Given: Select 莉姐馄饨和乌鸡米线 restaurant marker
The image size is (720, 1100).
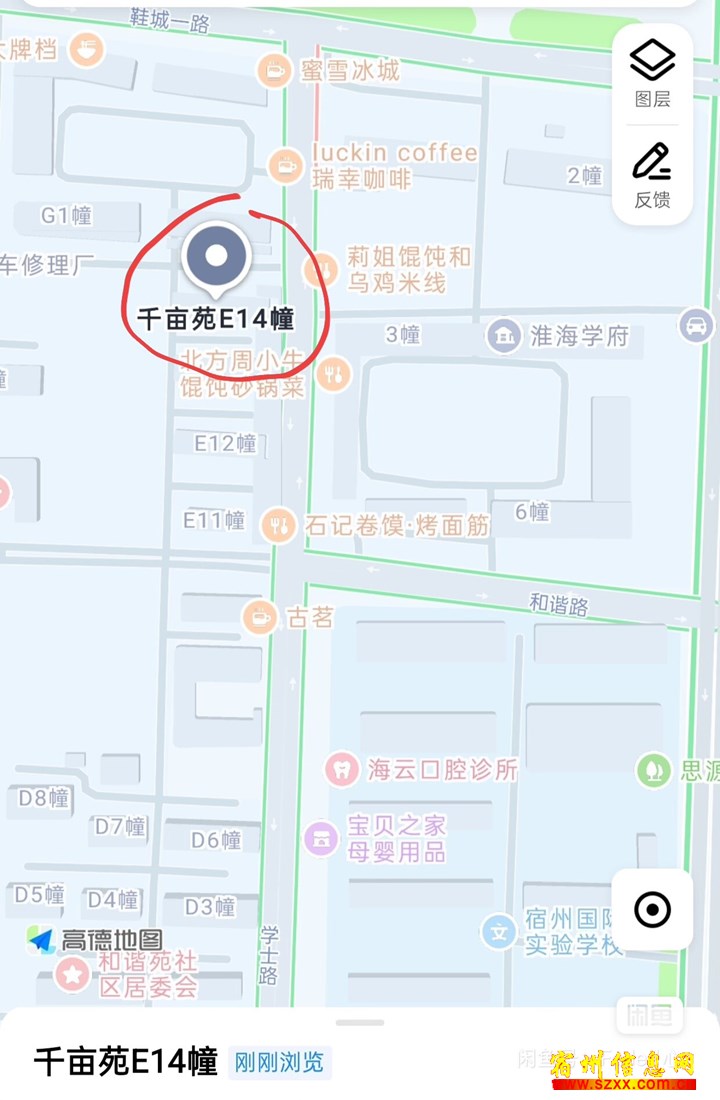Looking at the screenshot, I should 323,269.
